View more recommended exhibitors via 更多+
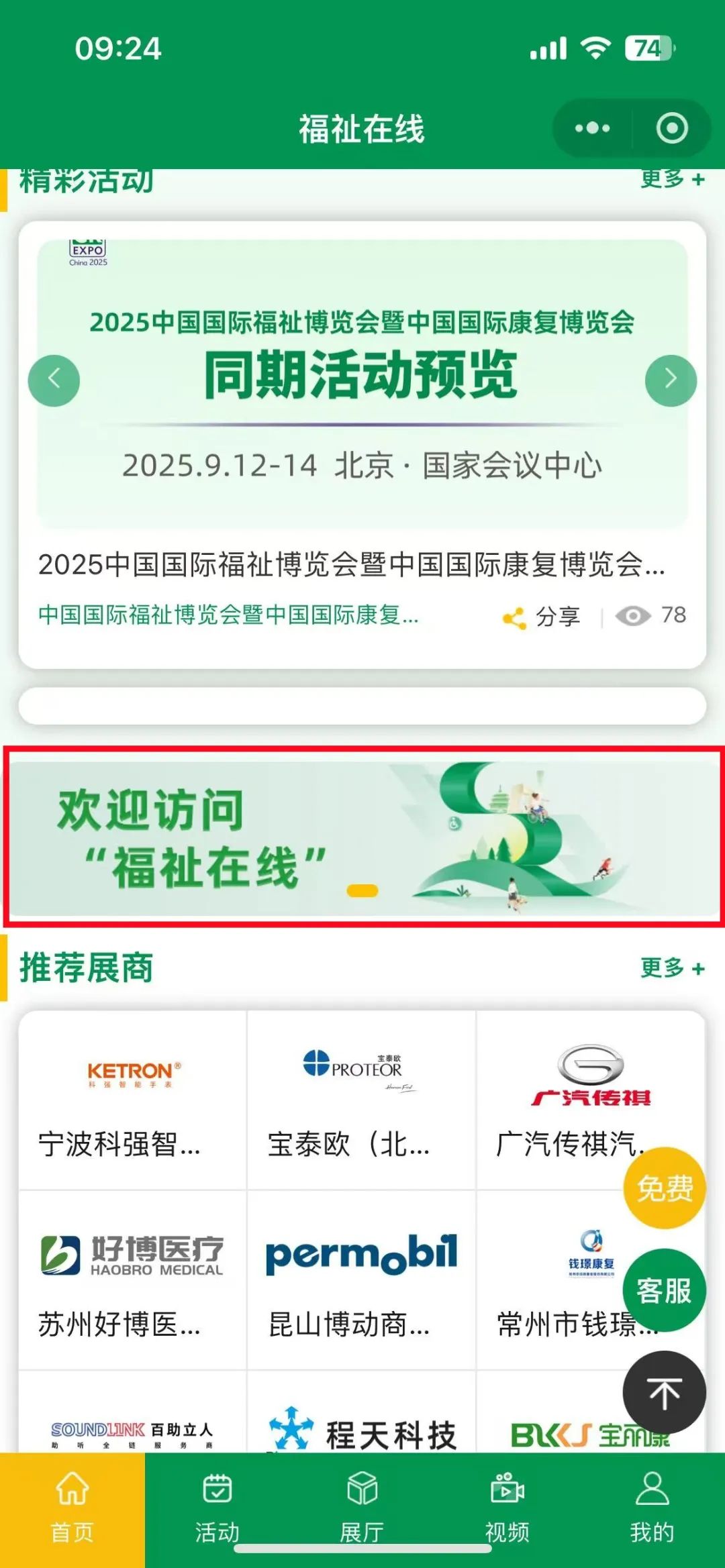The image size is (725, 1568). (672, 968)
